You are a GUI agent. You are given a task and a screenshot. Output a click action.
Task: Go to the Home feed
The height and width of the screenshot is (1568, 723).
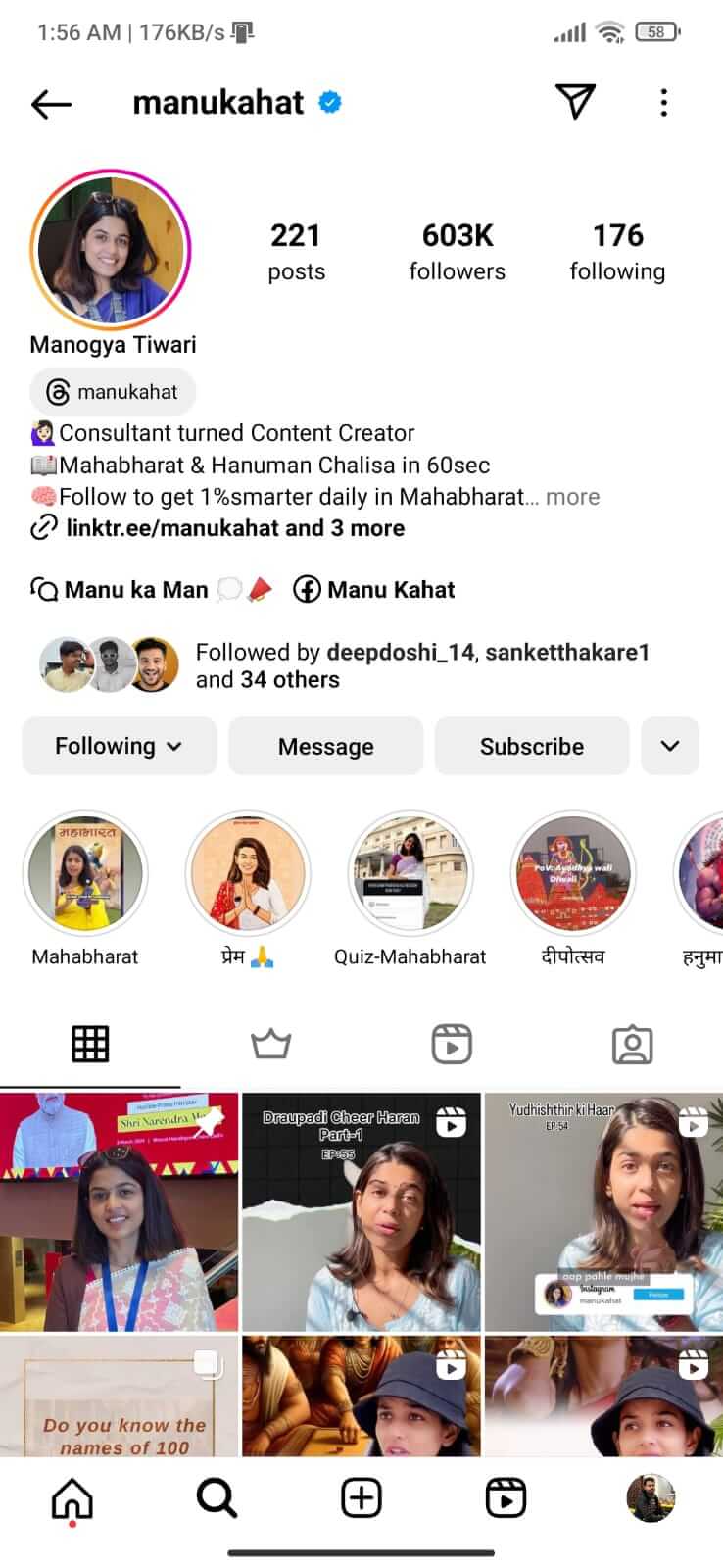pos(72,1498)
